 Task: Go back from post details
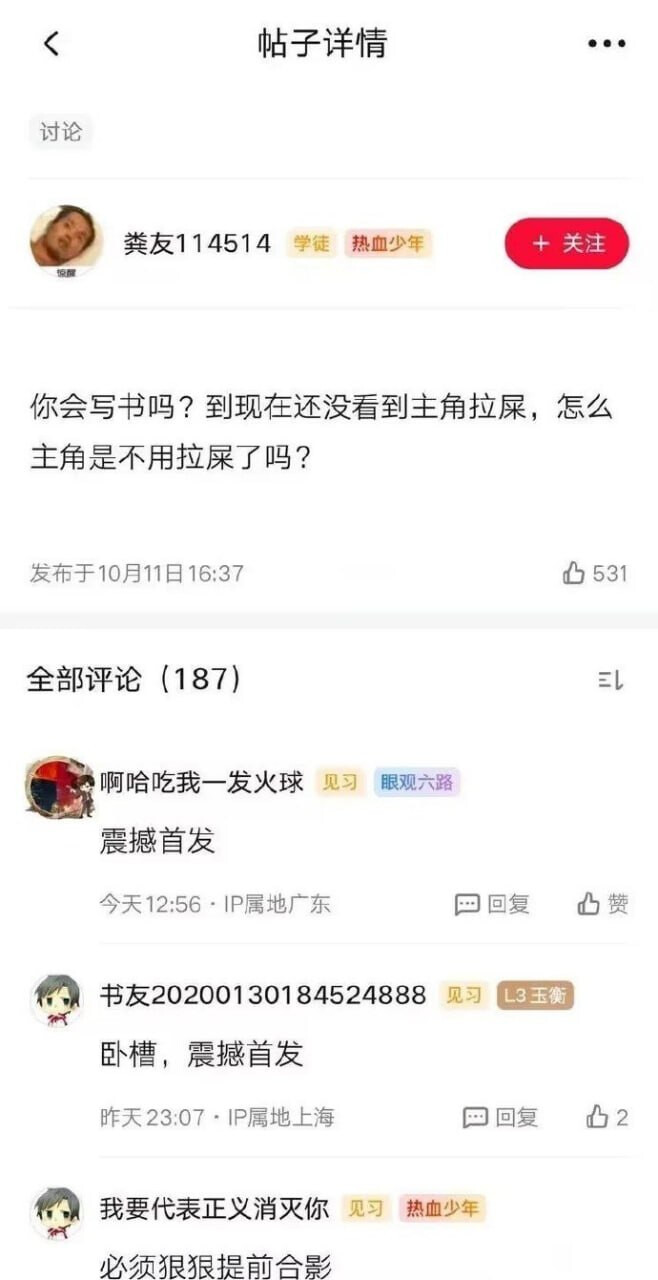(51, 43)
